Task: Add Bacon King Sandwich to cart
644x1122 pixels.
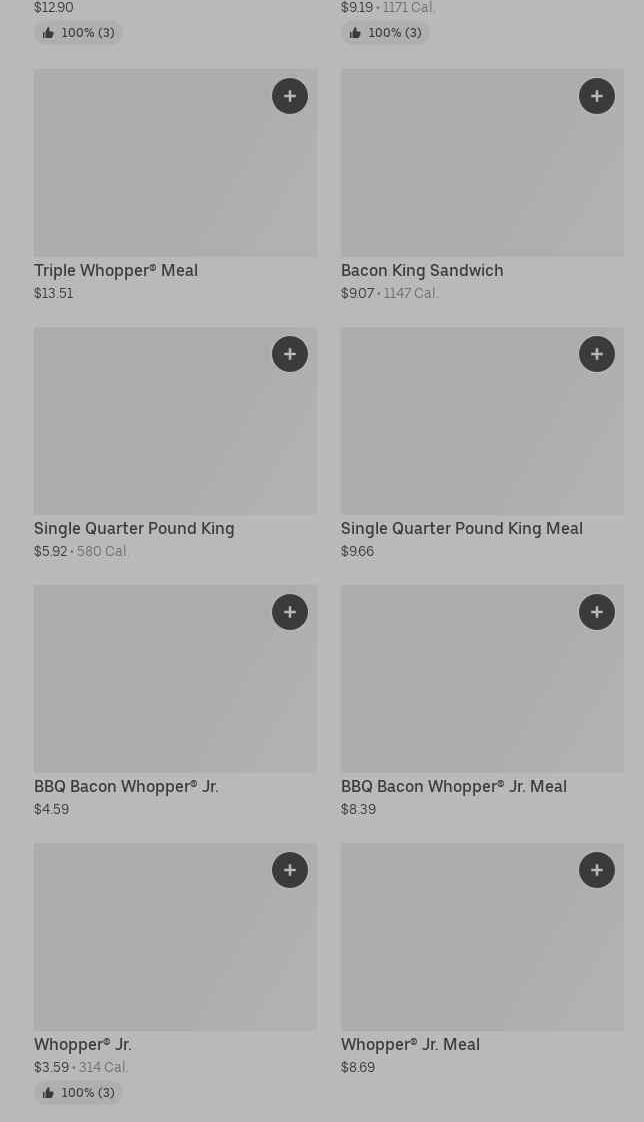Action: 597,96
